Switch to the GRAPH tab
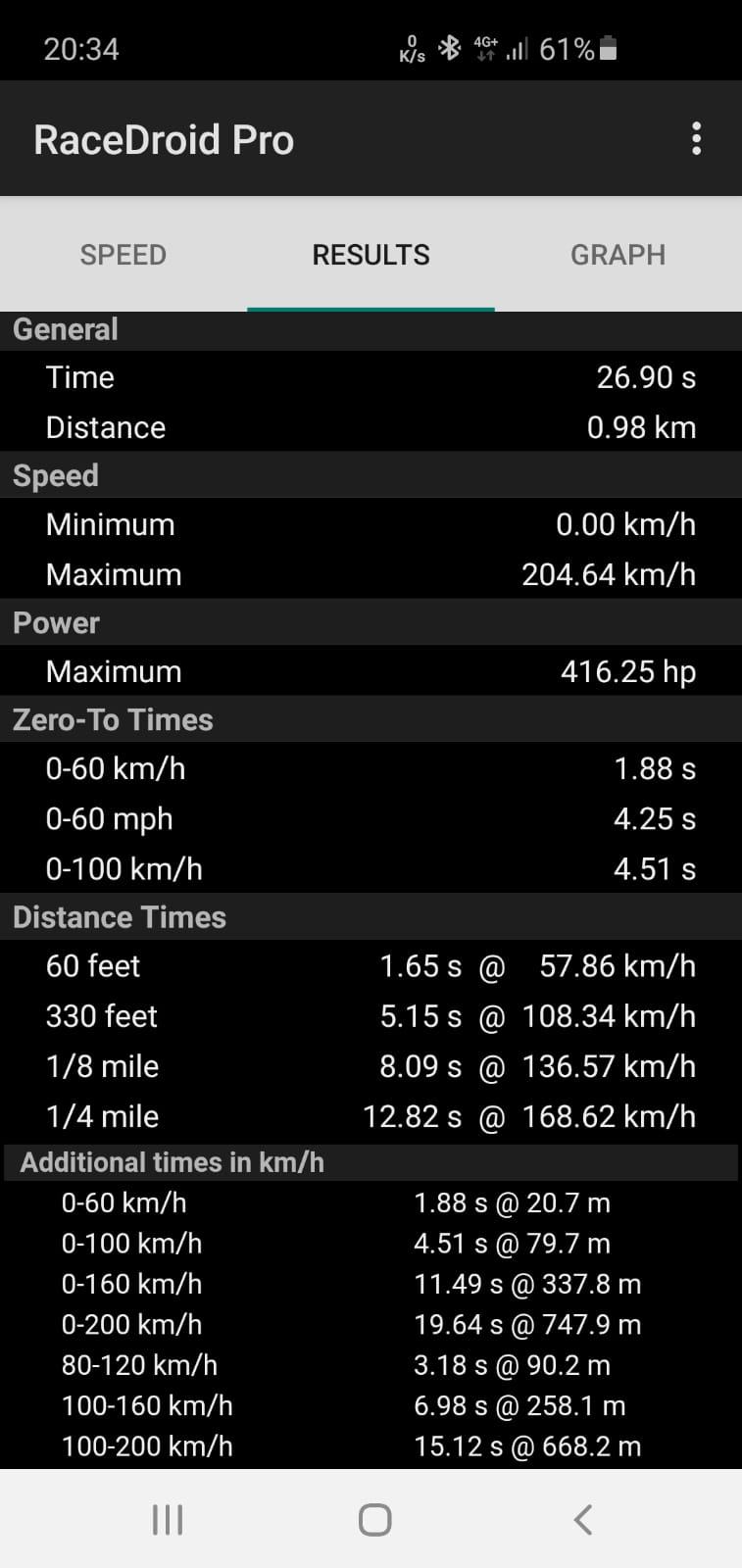 click(x=618, y=255)
